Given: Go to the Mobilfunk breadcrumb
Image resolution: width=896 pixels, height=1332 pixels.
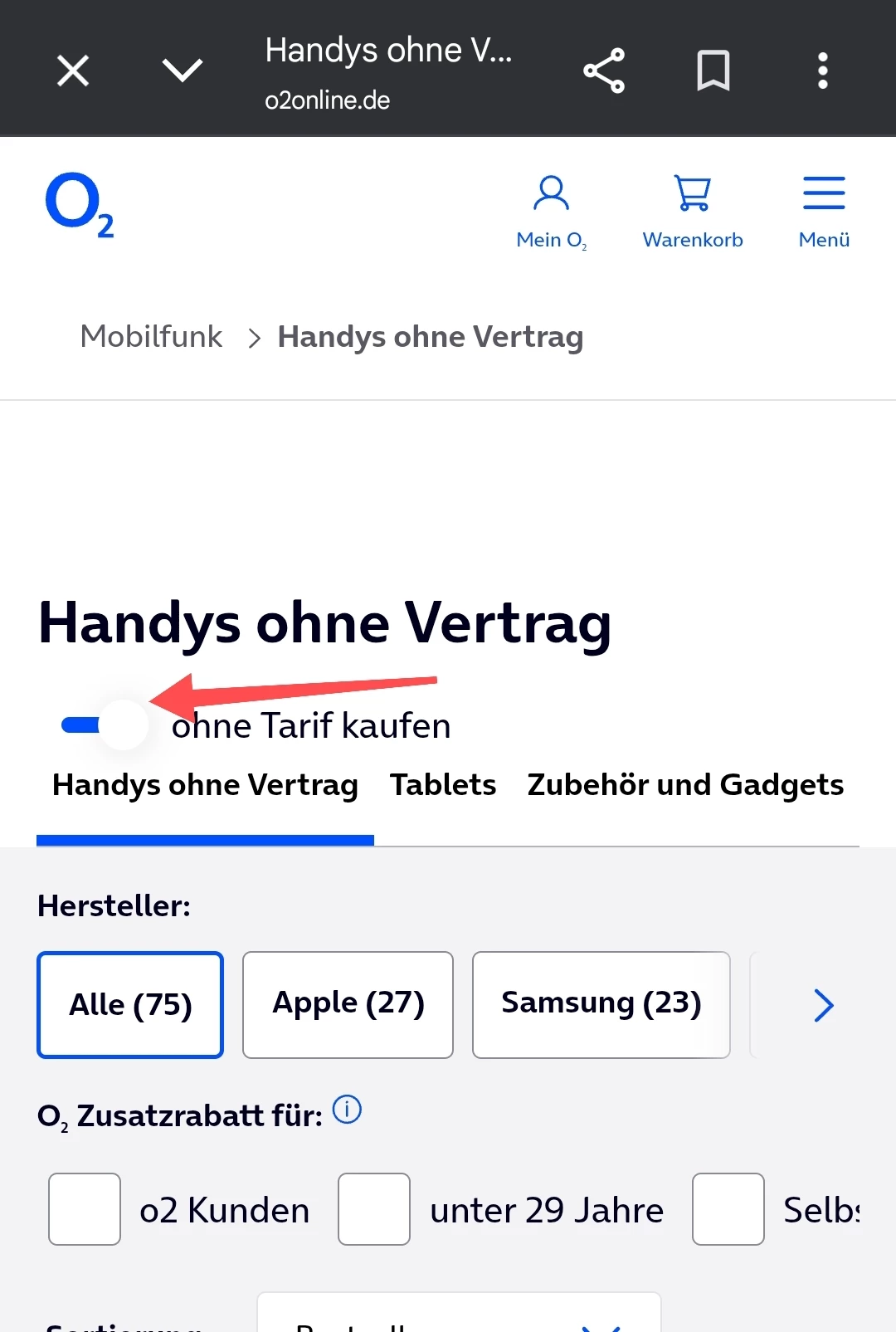Looking at the screenshot, I should (x=151, y=337).
